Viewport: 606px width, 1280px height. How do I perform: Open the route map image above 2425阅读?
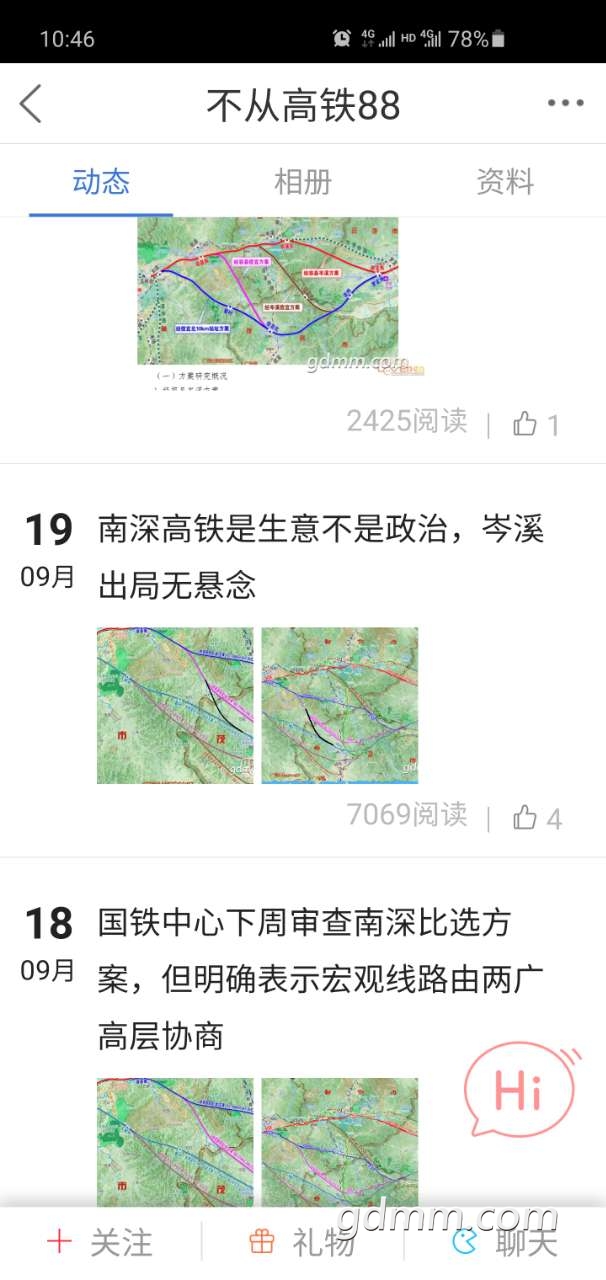(267, 291)
